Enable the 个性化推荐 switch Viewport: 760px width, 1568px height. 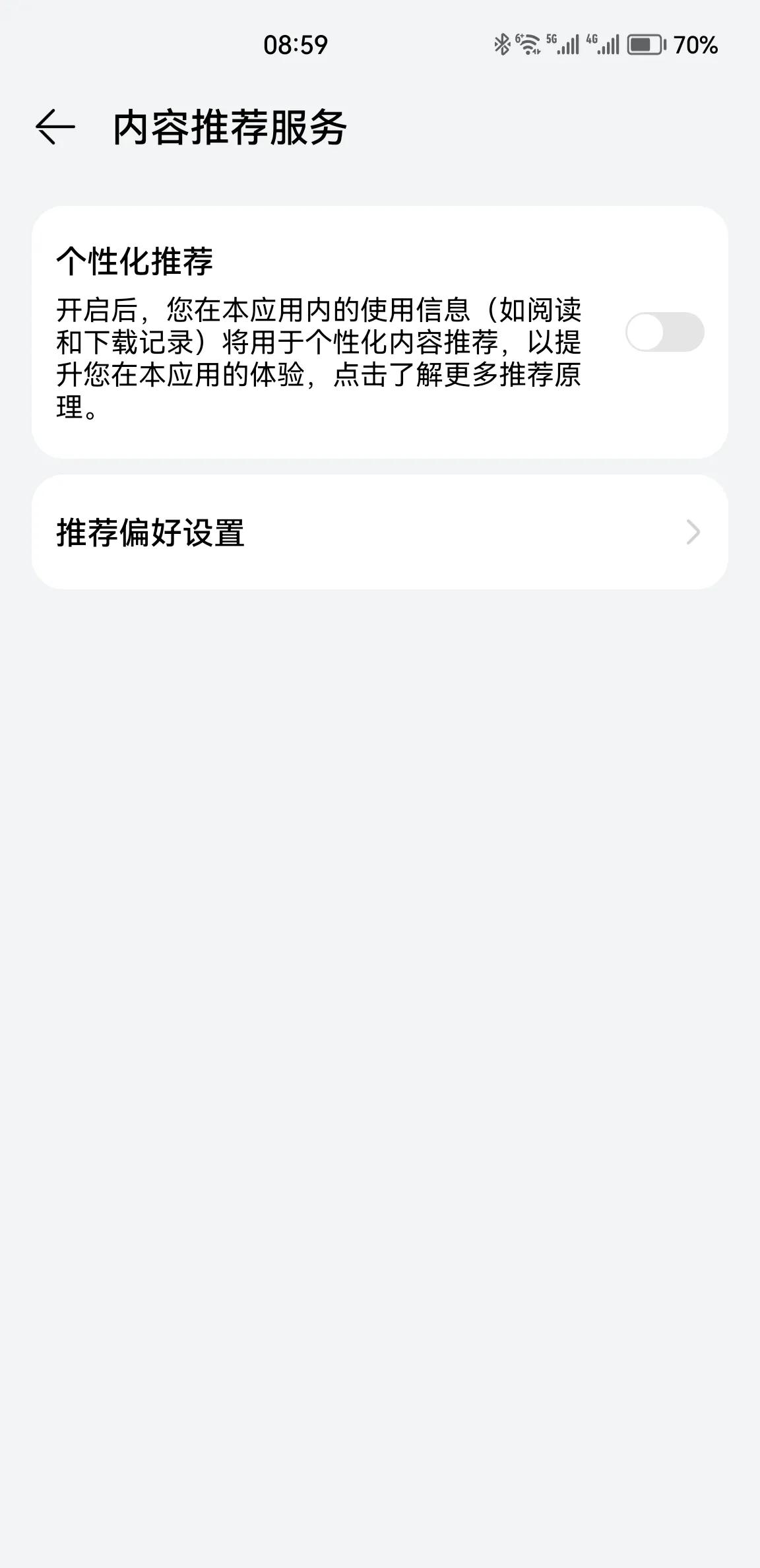664,332
